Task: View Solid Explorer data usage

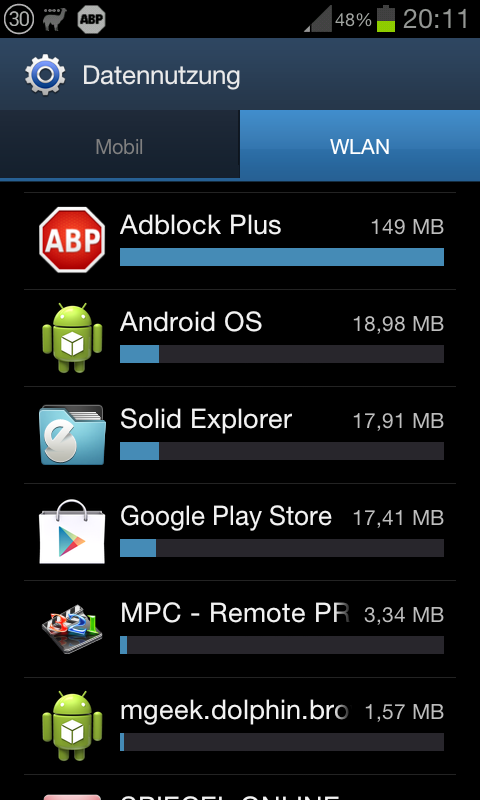Action: pyautogui.click(x=240, y=435)
